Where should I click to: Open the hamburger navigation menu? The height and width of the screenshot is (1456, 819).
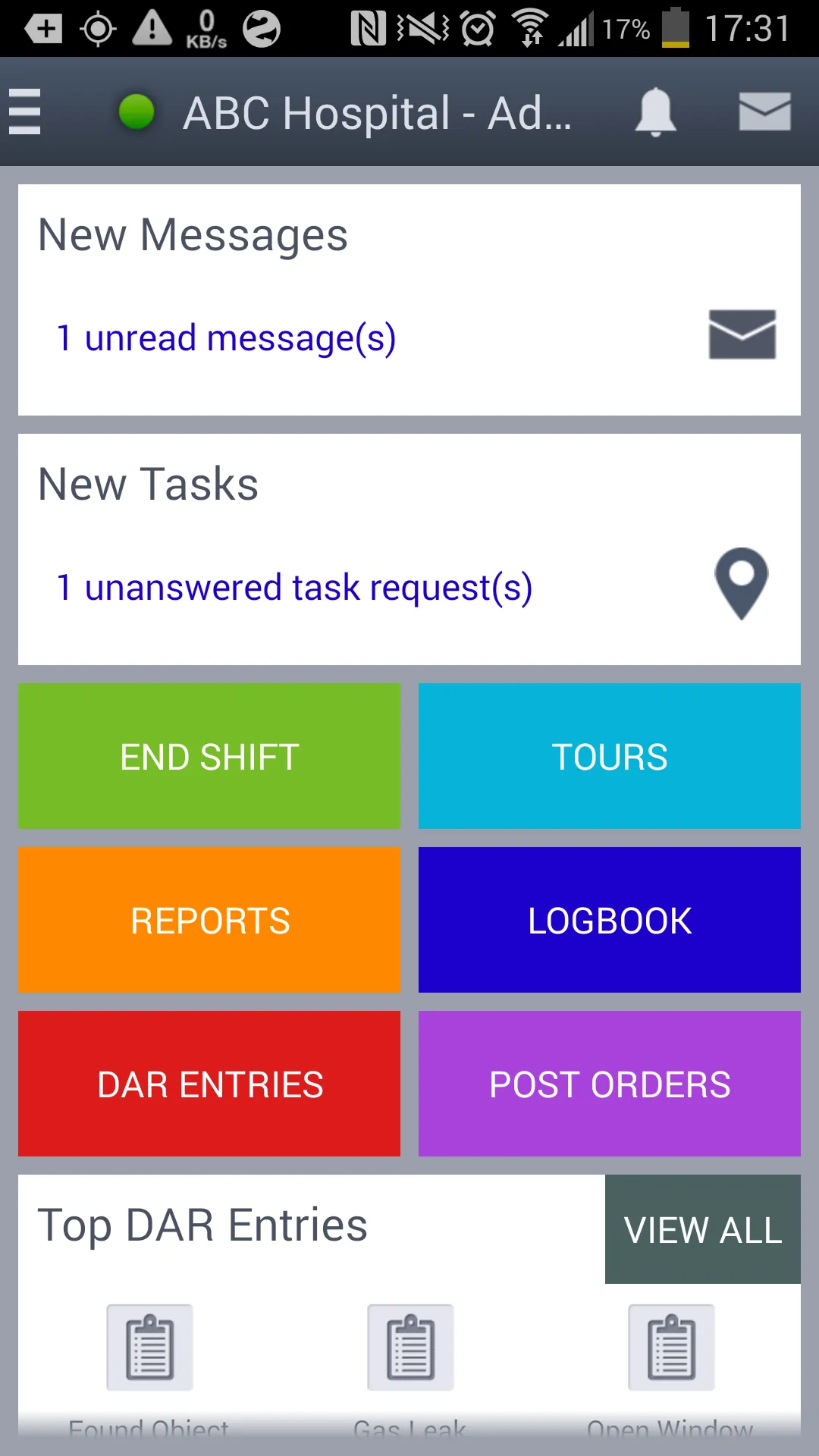tap(25, 112)
